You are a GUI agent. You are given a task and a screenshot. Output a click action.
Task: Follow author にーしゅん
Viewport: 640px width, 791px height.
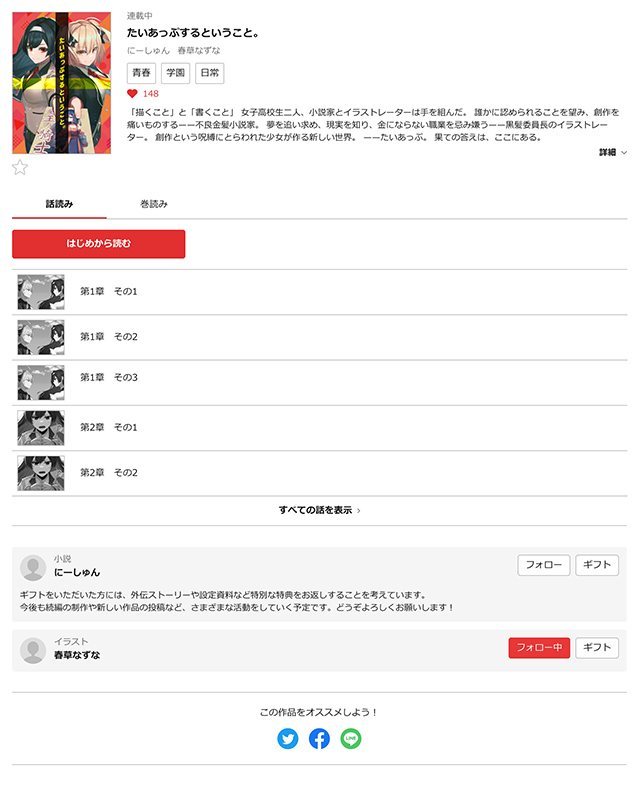(543, 565)
